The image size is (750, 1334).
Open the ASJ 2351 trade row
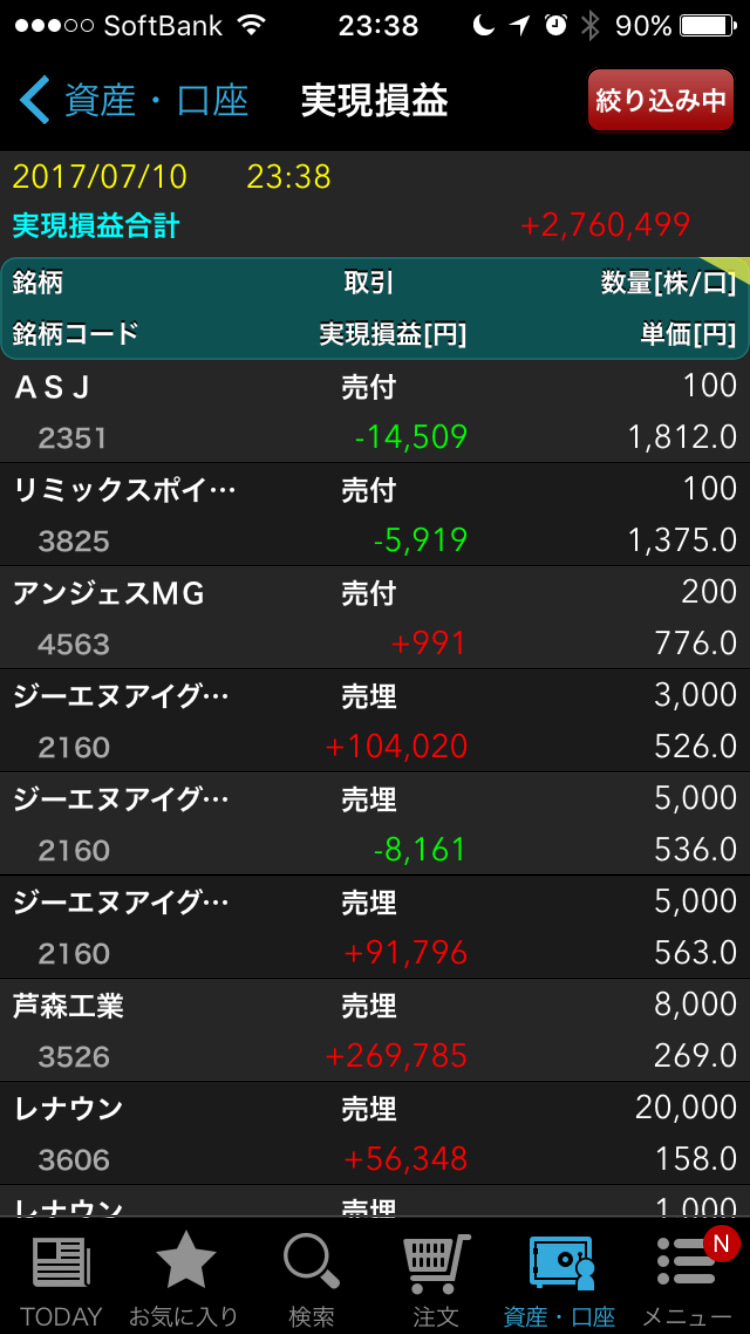[x=375, y=411]
